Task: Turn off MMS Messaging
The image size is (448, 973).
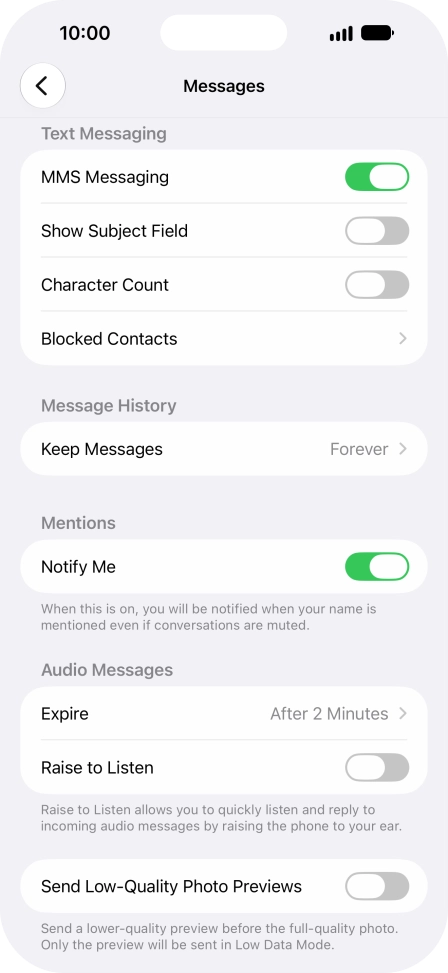Action: (x=377, y=177)
